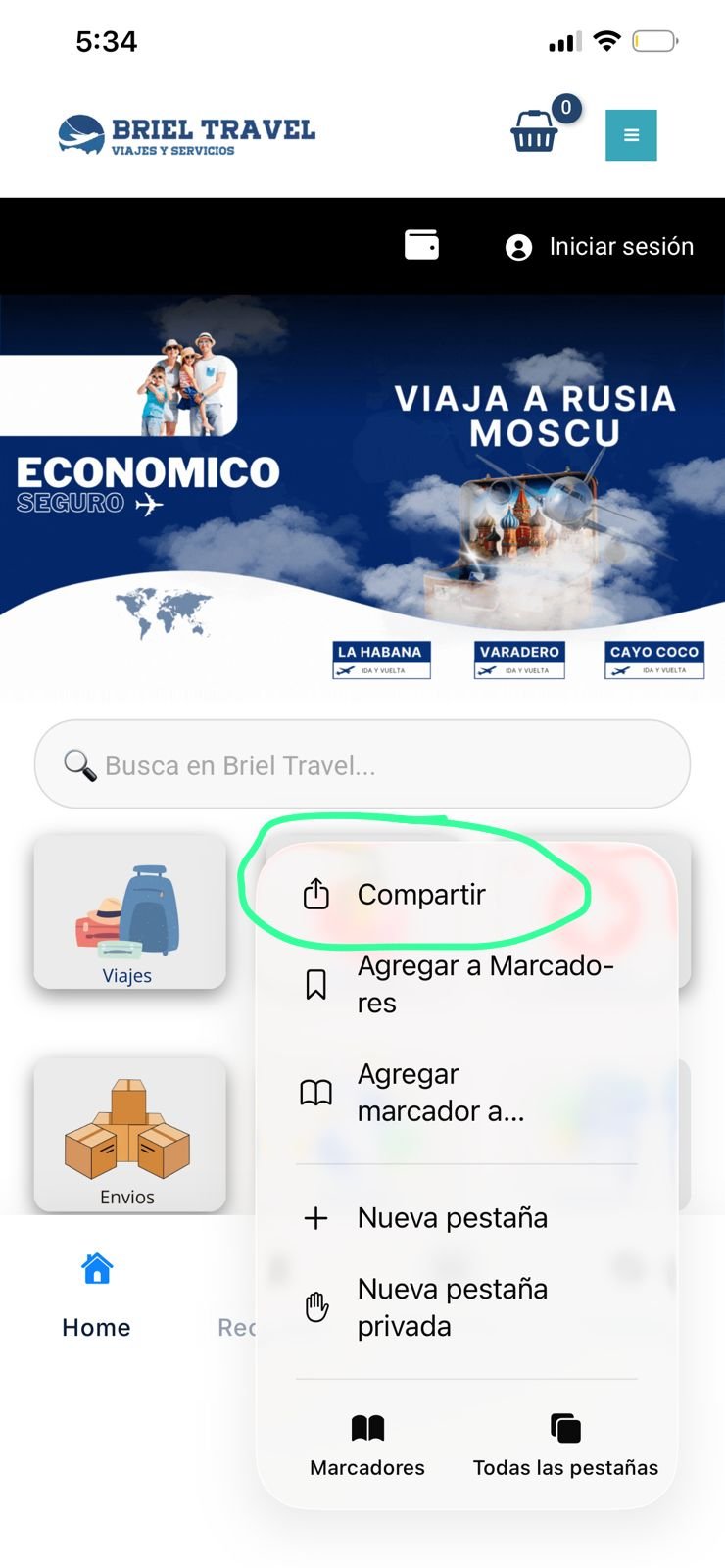Show Todas las pestañas
Viewport: 725px width, 1568px height.
click(x=565, y=1445)
